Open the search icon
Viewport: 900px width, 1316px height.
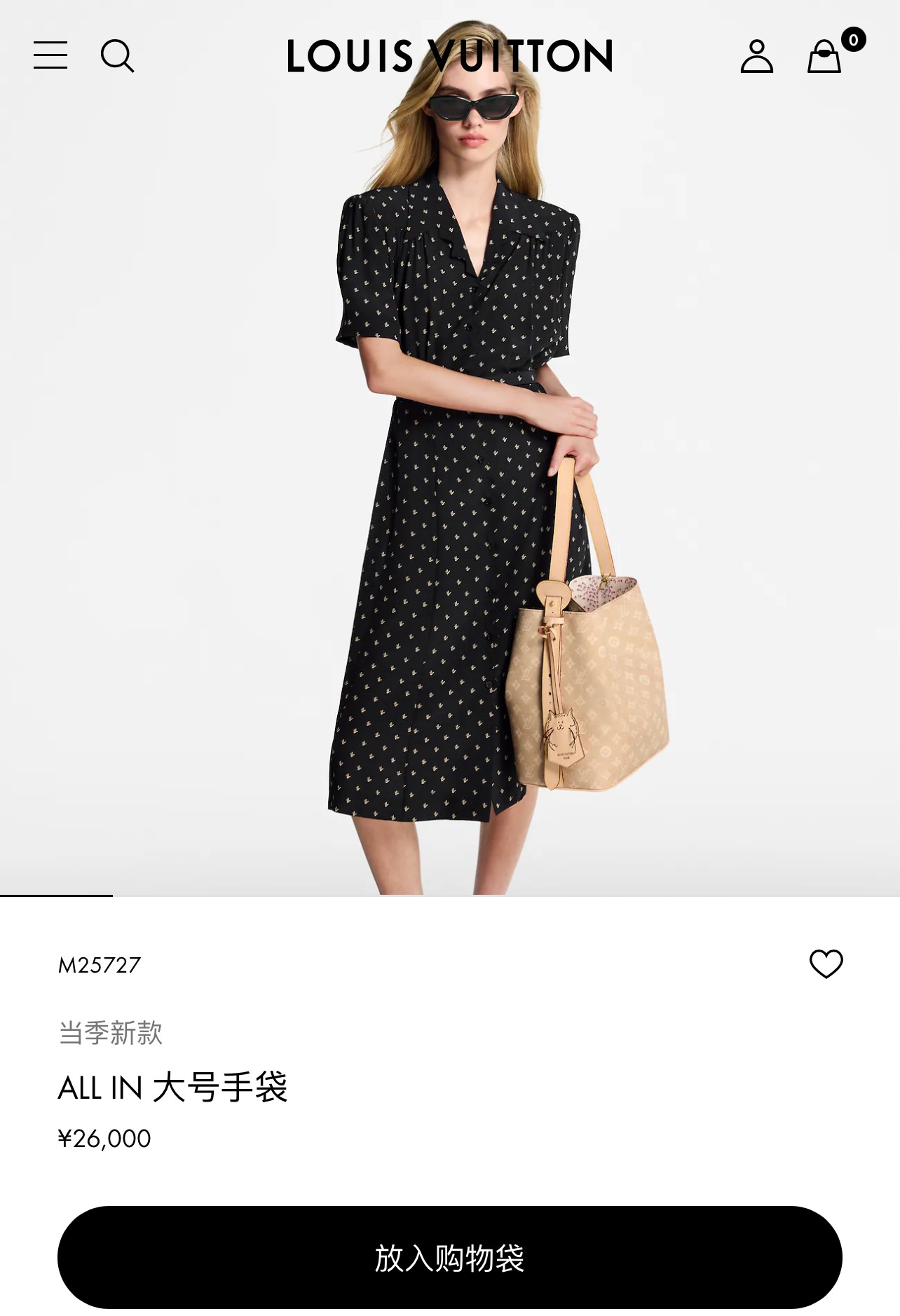pos(117,56)
